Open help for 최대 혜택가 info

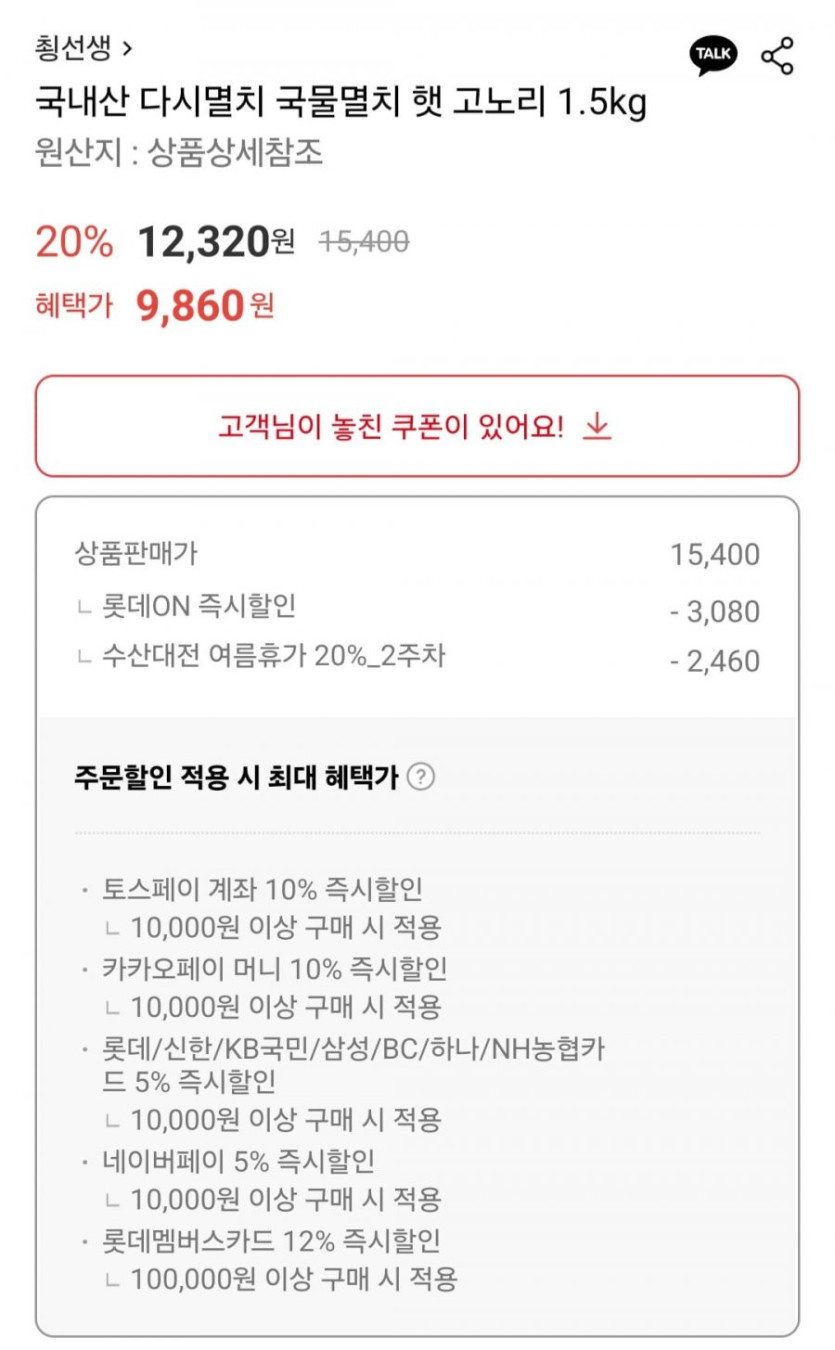coord(422,777)
